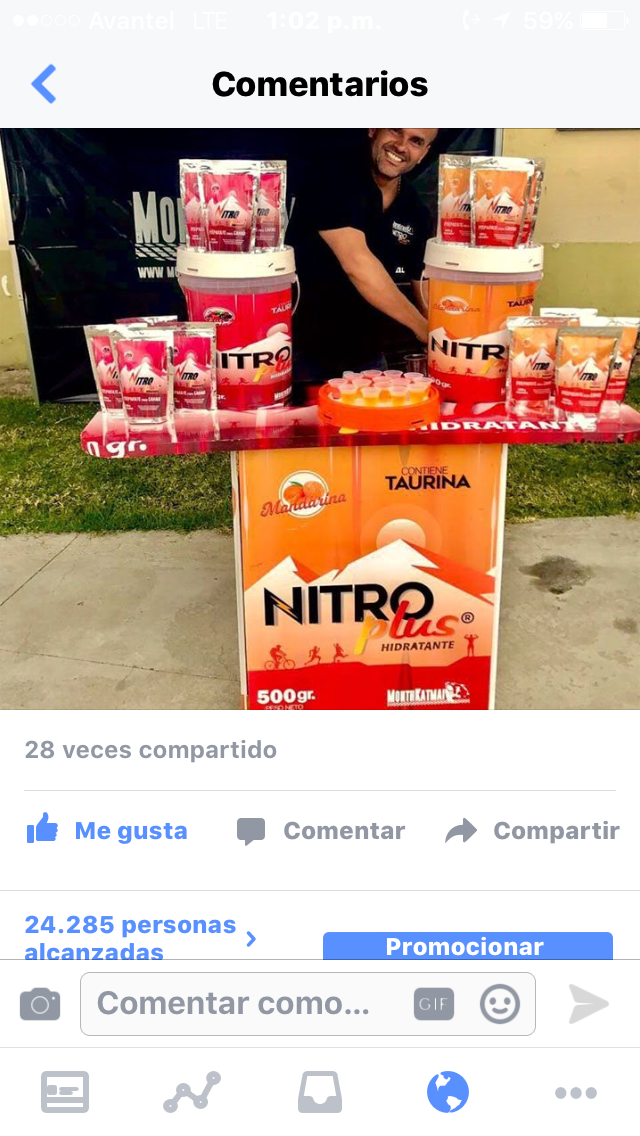Share the post via Compartir
The width and height of the screenshot is (640, 1136).
(532, 830)
